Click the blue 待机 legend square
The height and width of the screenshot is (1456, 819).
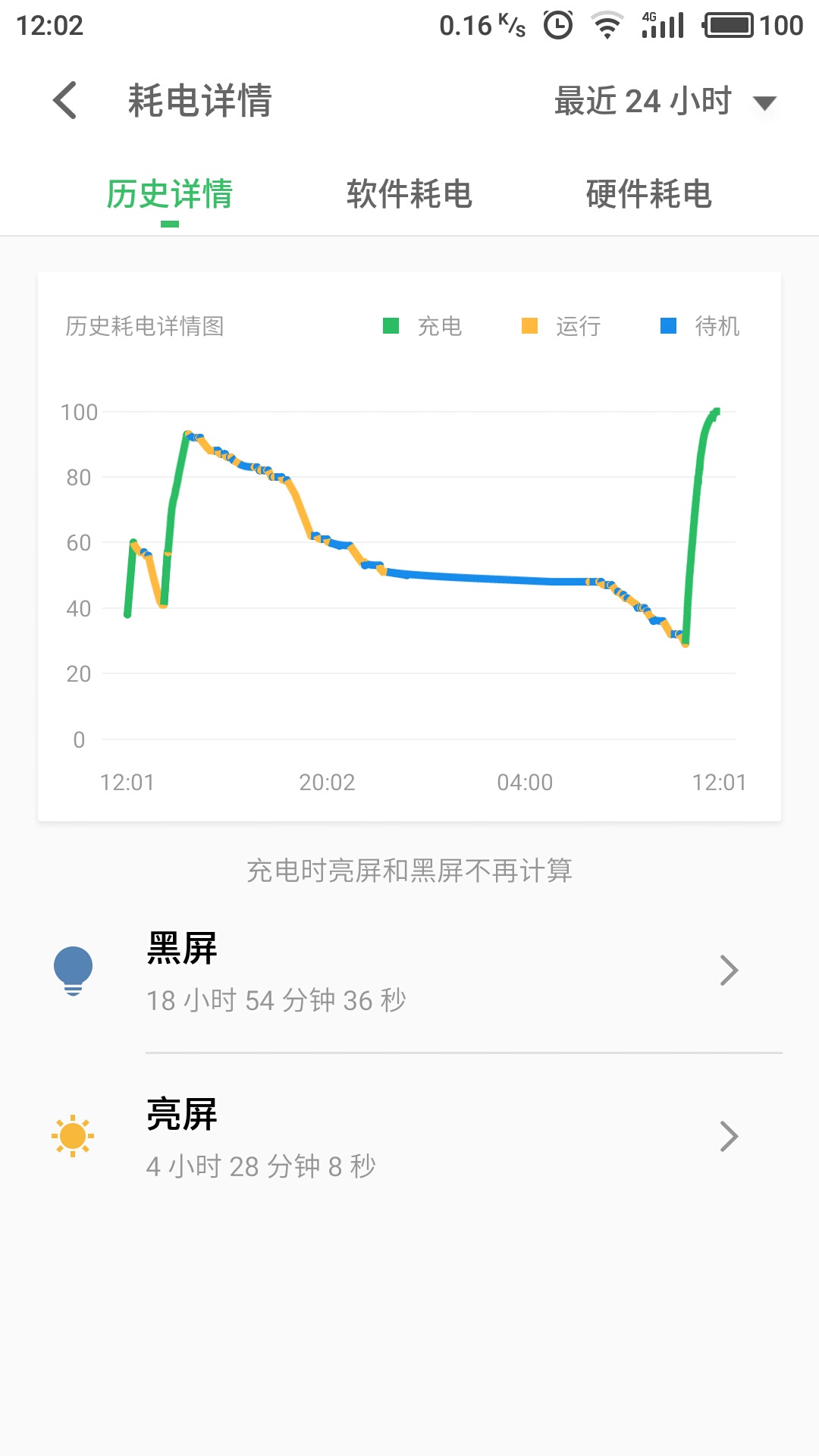point(667,326)
